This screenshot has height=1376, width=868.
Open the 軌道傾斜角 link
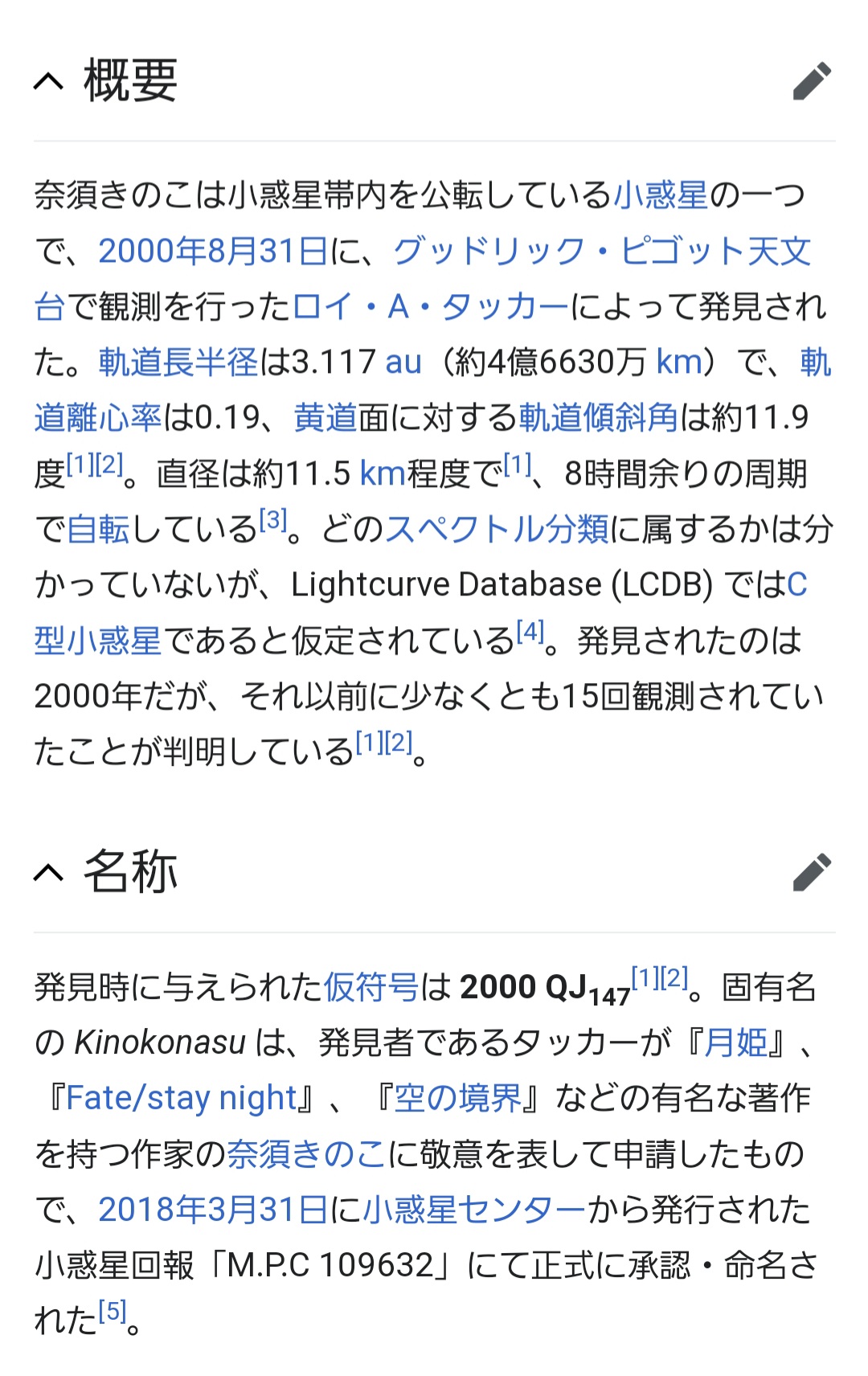coord(598,418)
